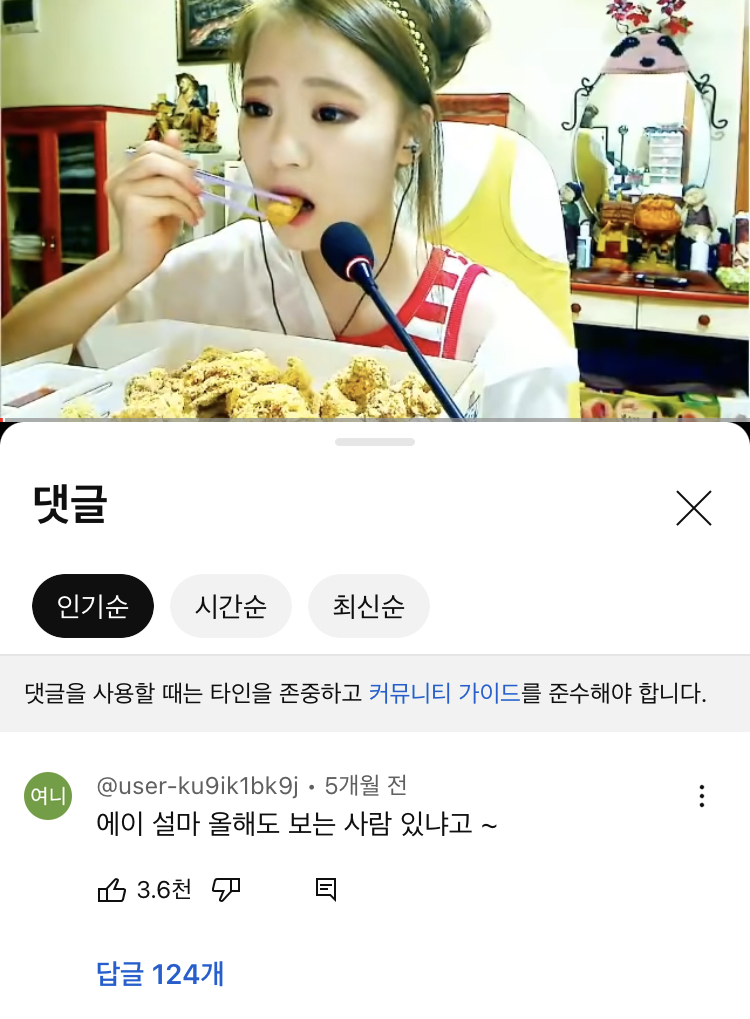Sort comments by 최신순
Viewport: 750px width, 1019px height.
[369, 606]
